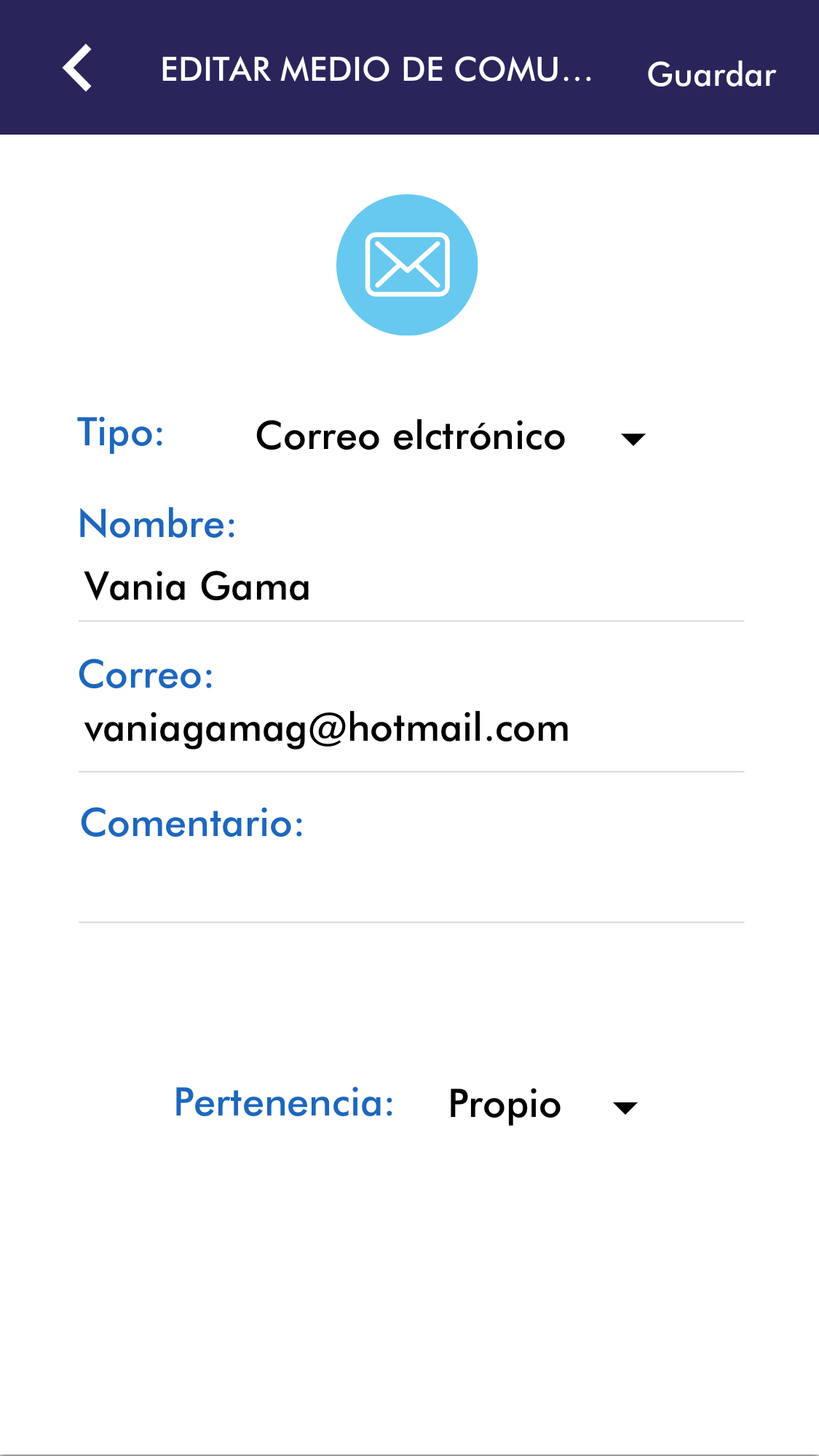Expand the Tipo dropdown showing Correo elctrónico
Viewport: 819px width, 1456px height.
click(x=450, y=437)
